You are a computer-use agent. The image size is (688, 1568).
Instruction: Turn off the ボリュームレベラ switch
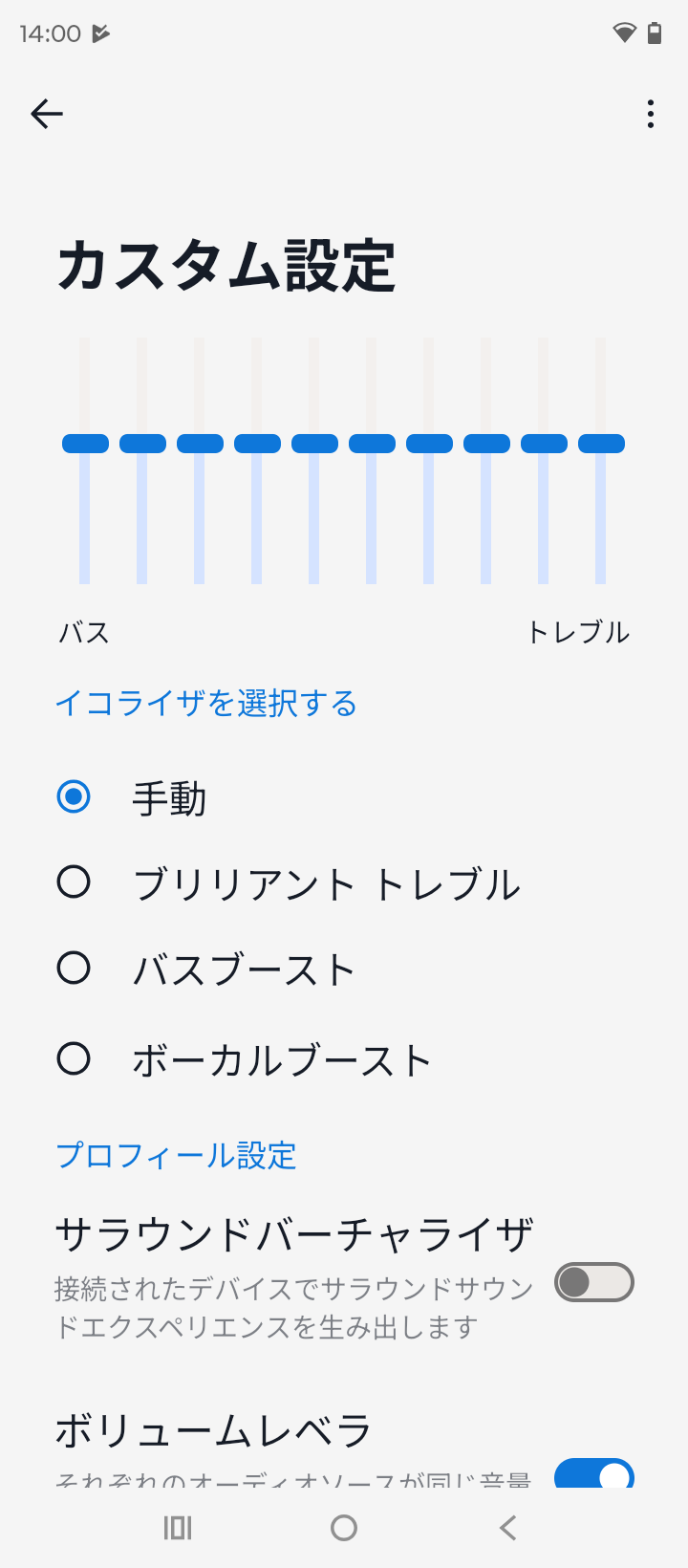click(593, 1475)
